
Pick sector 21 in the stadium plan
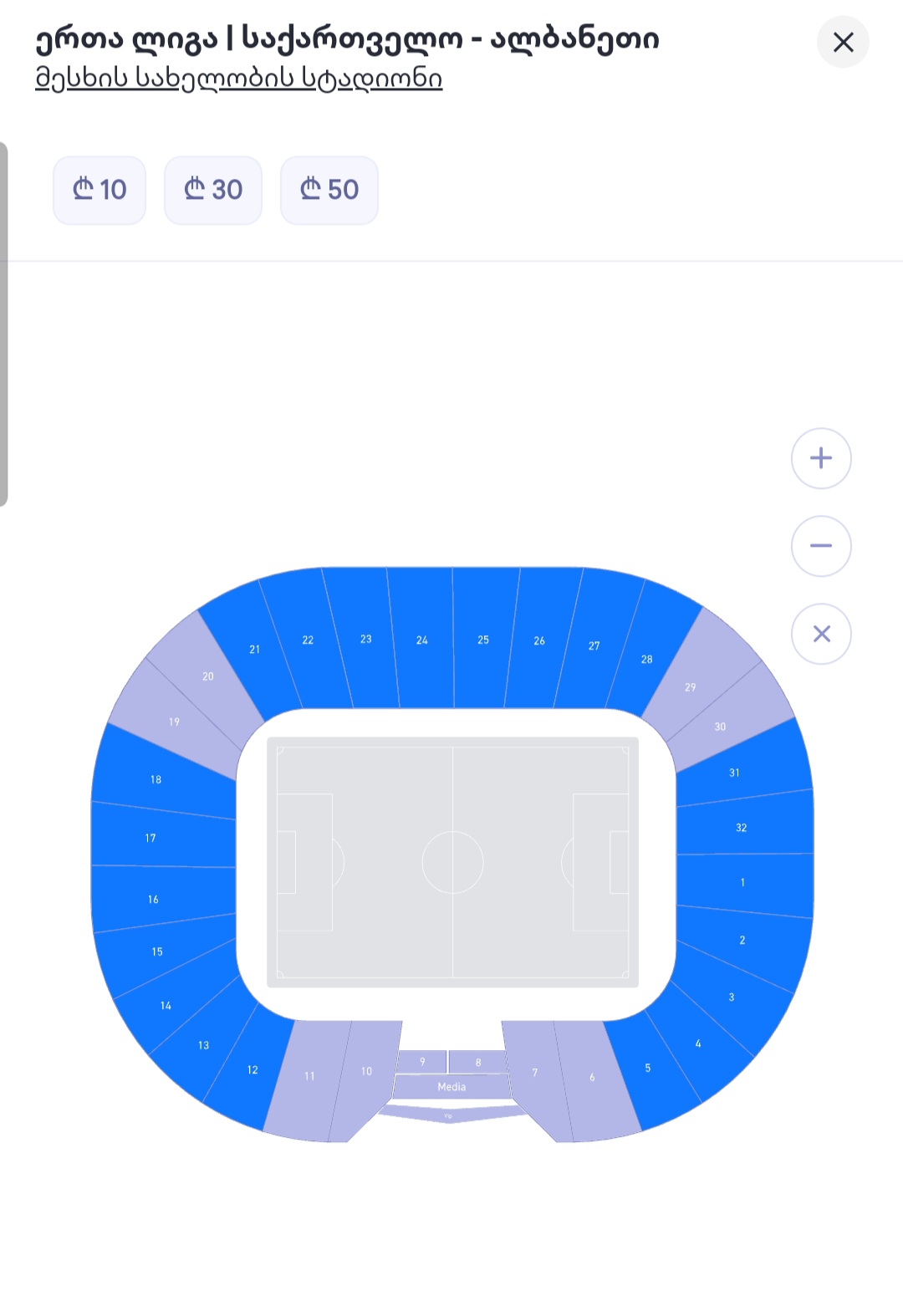pyautogui.click(x=253, y=649)
